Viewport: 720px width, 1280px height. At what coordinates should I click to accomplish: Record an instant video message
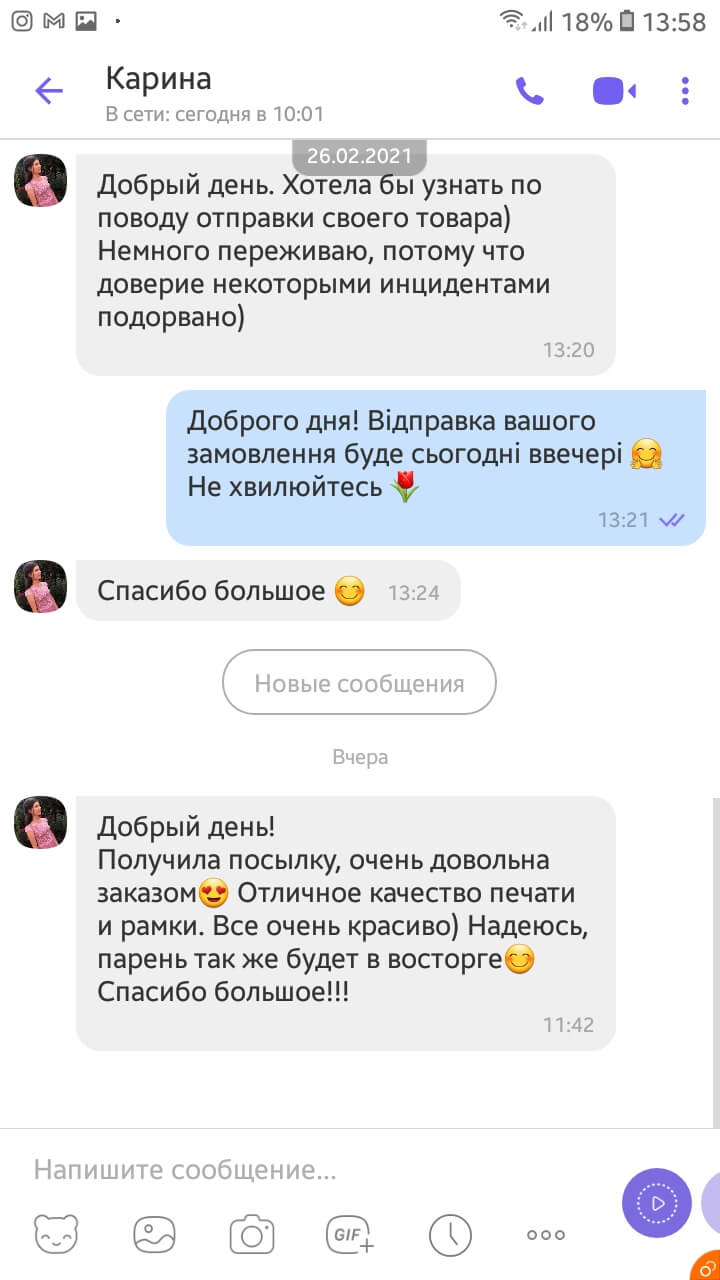click(656, 1203)
